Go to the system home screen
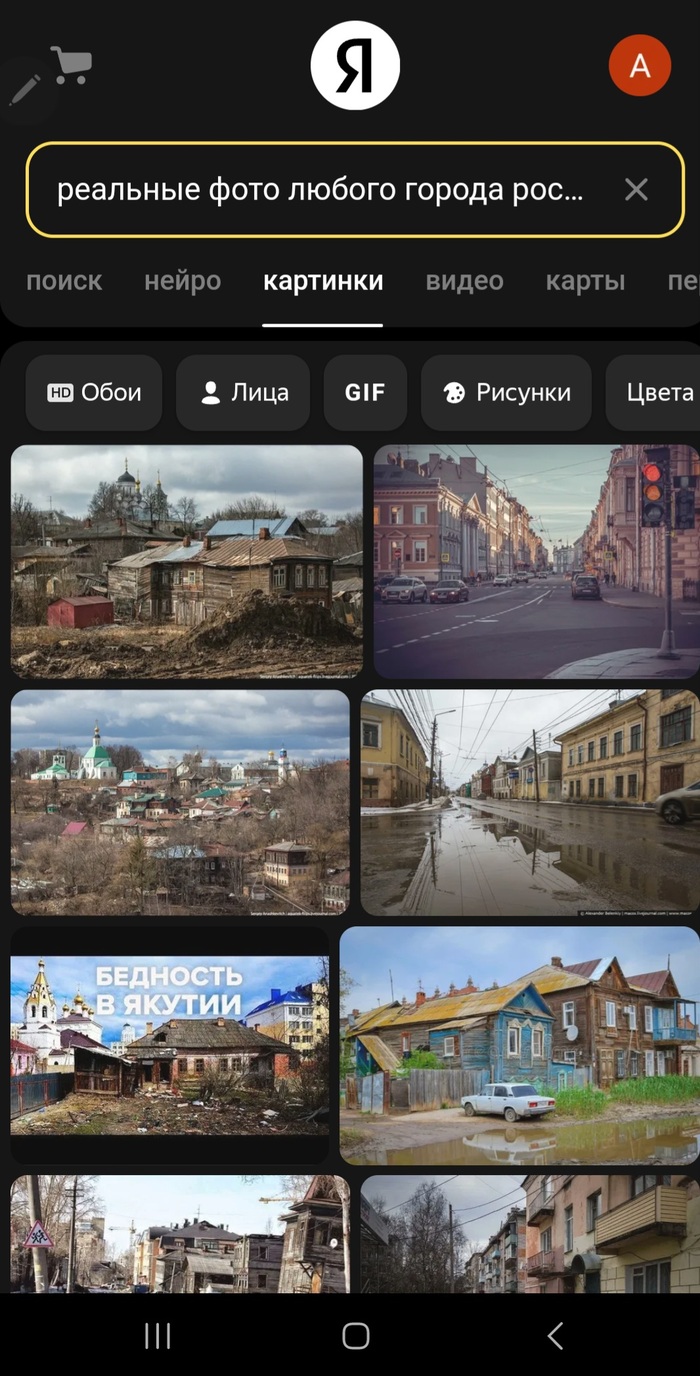This screenshot has width=700, height=1376. click(355, 1335)
